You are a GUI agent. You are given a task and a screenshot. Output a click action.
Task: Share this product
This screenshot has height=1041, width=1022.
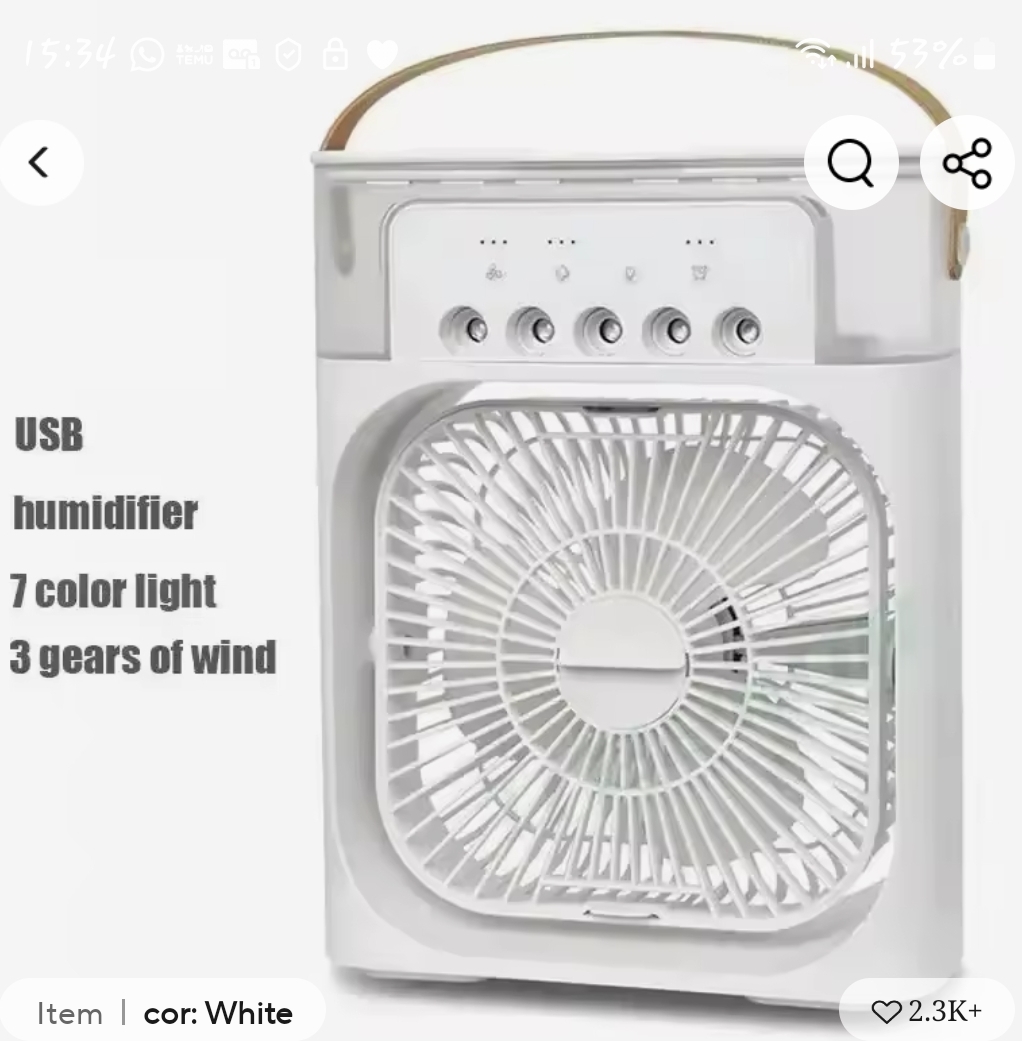pyautogui.click(x=966, y=163)
